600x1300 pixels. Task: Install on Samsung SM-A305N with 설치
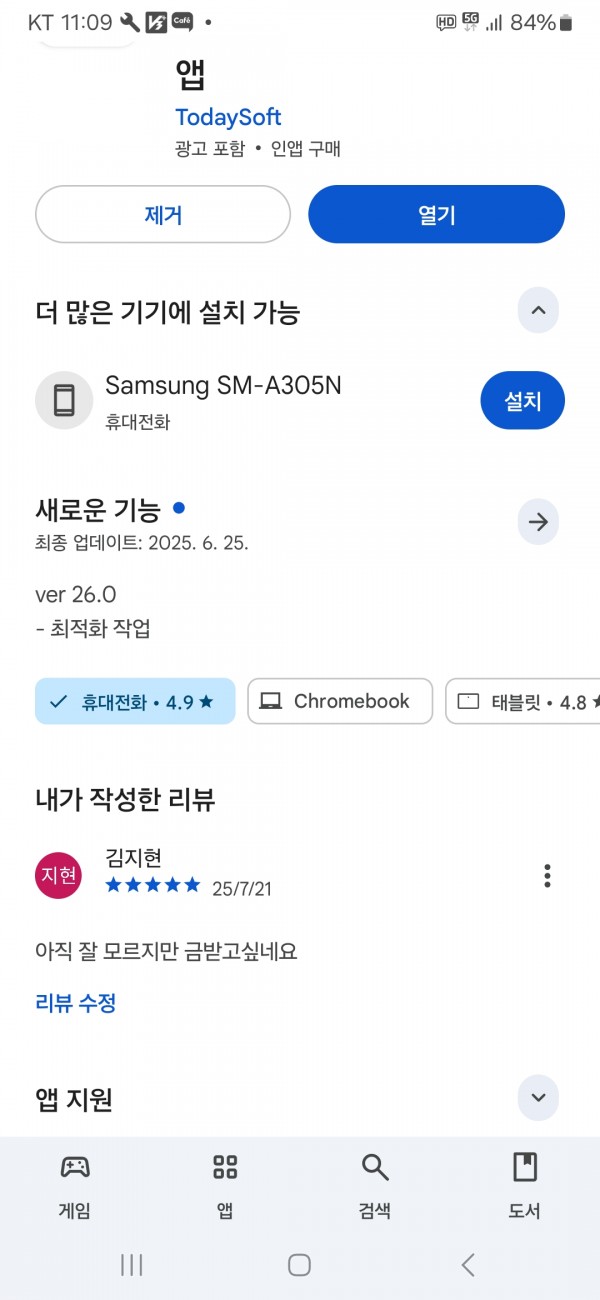(x=522, y=401)
